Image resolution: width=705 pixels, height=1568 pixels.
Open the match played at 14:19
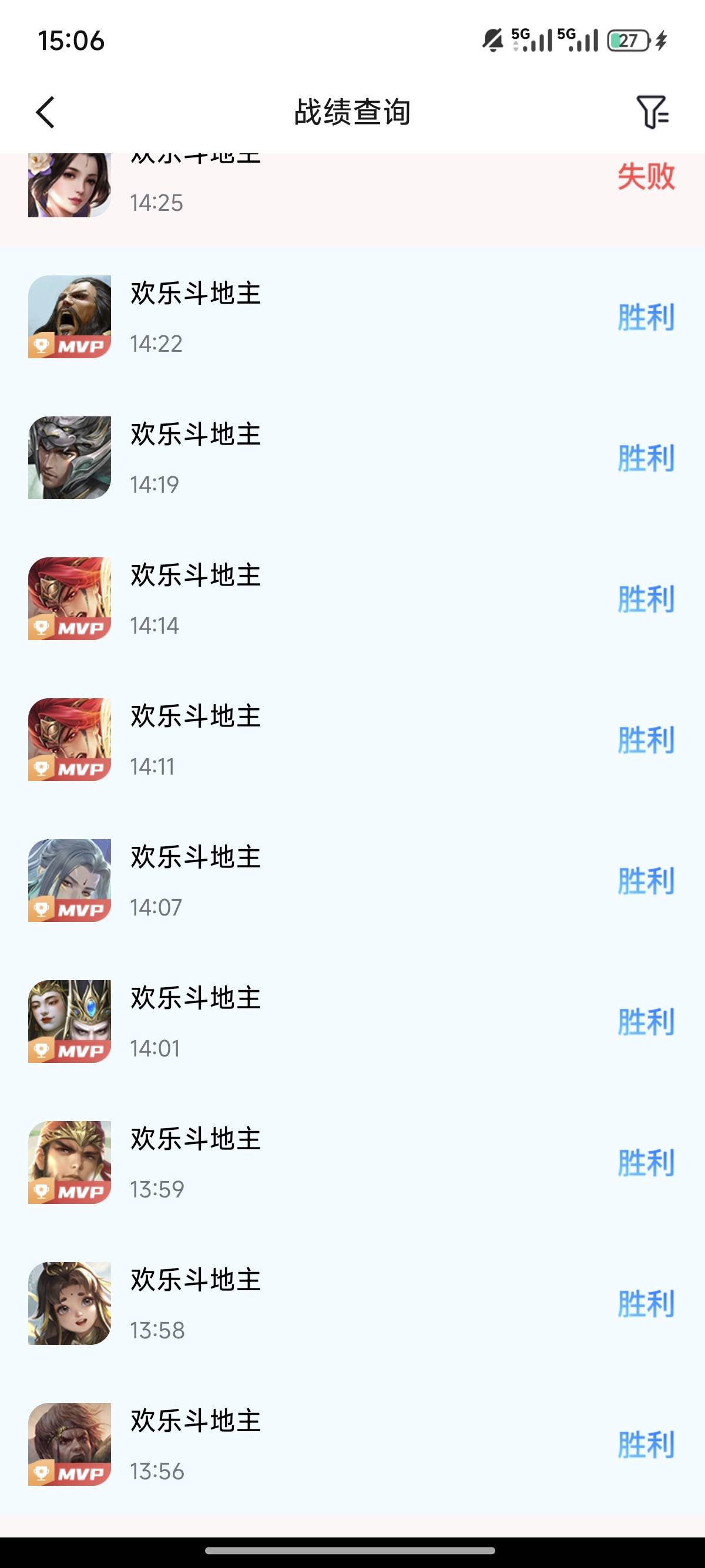[x=352, y=457]
